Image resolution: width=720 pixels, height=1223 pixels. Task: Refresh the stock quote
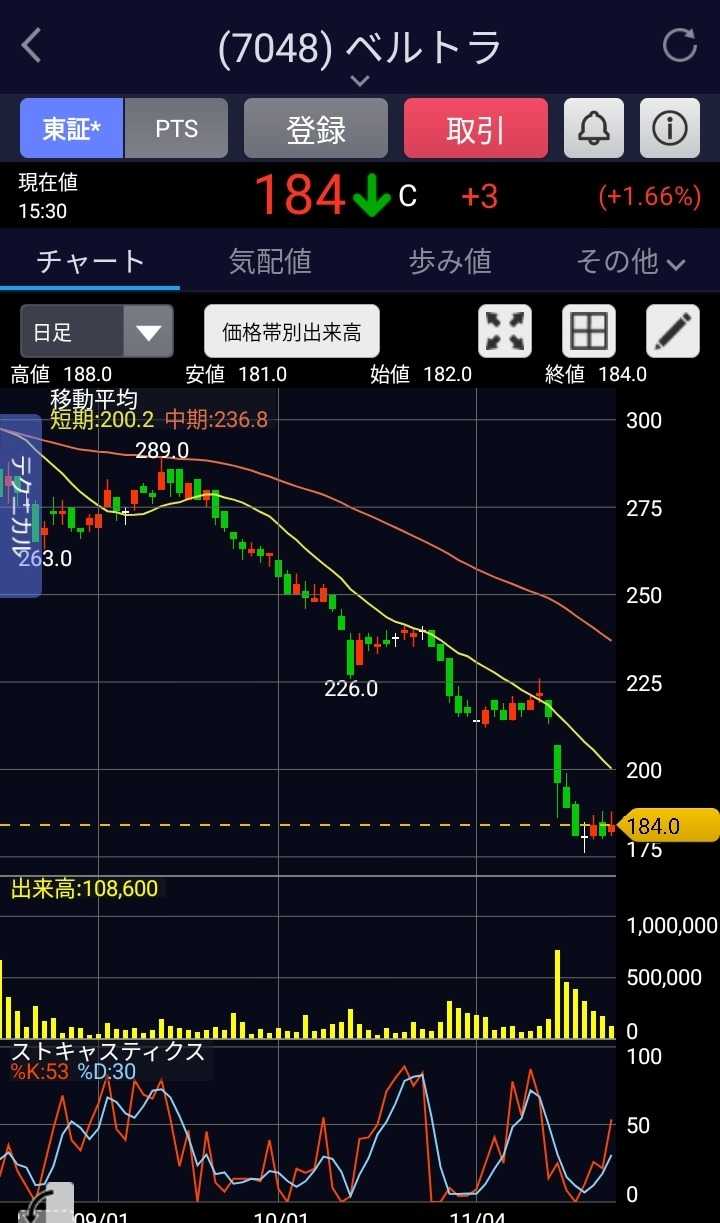[x=679, y=46]
